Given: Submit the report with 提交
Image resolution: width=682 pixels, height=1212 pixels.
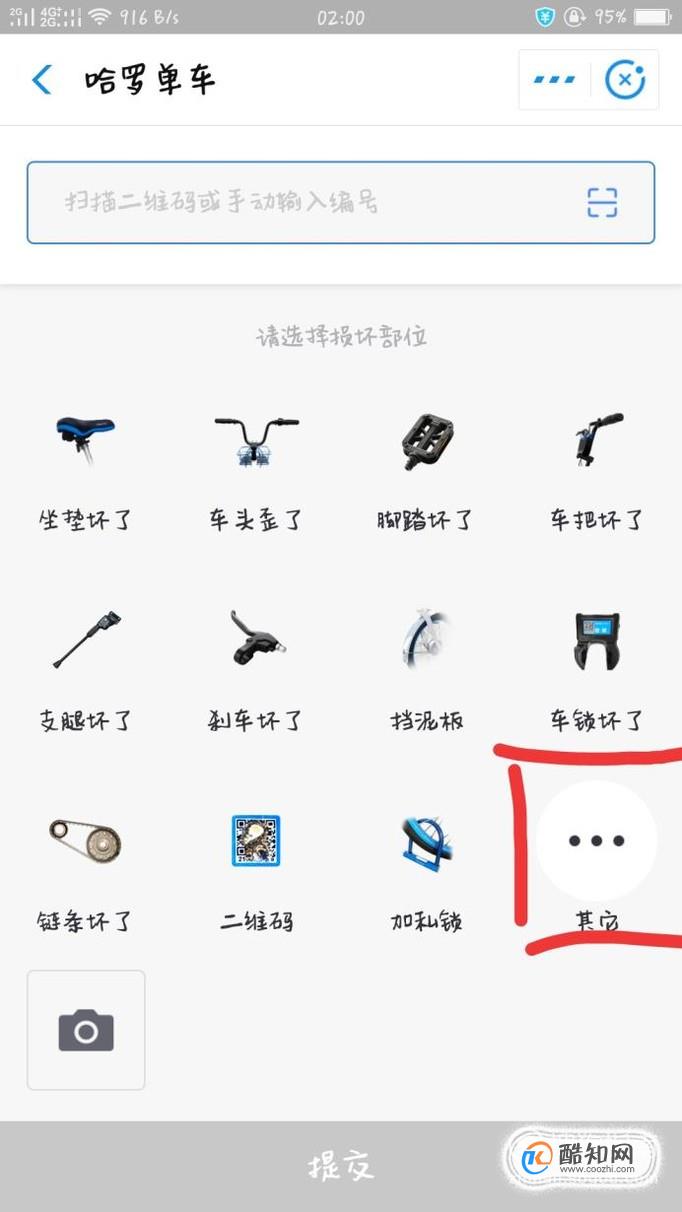Looking at the screenshot, I should tap(340, 1166).
